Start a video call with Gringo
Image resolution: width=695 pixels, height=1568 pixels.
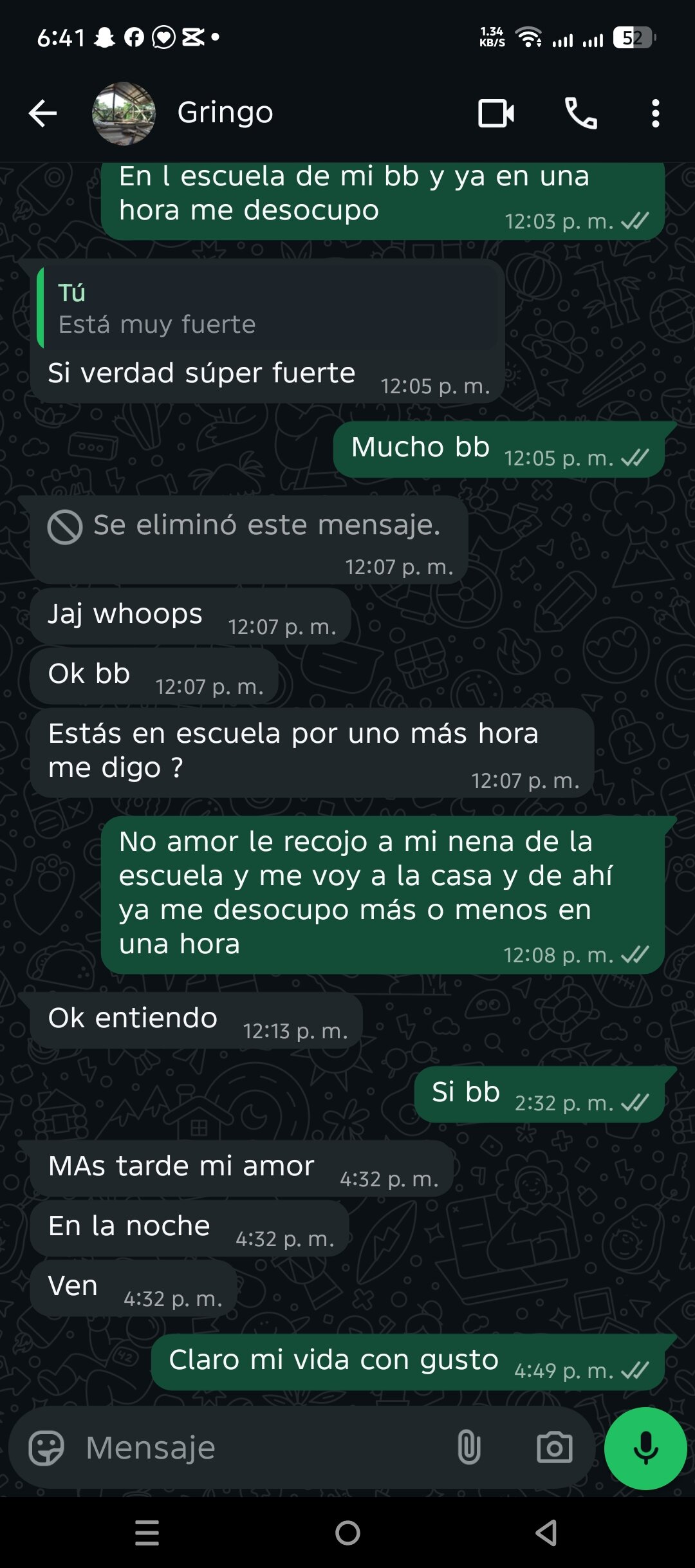[x=496, y=113]
